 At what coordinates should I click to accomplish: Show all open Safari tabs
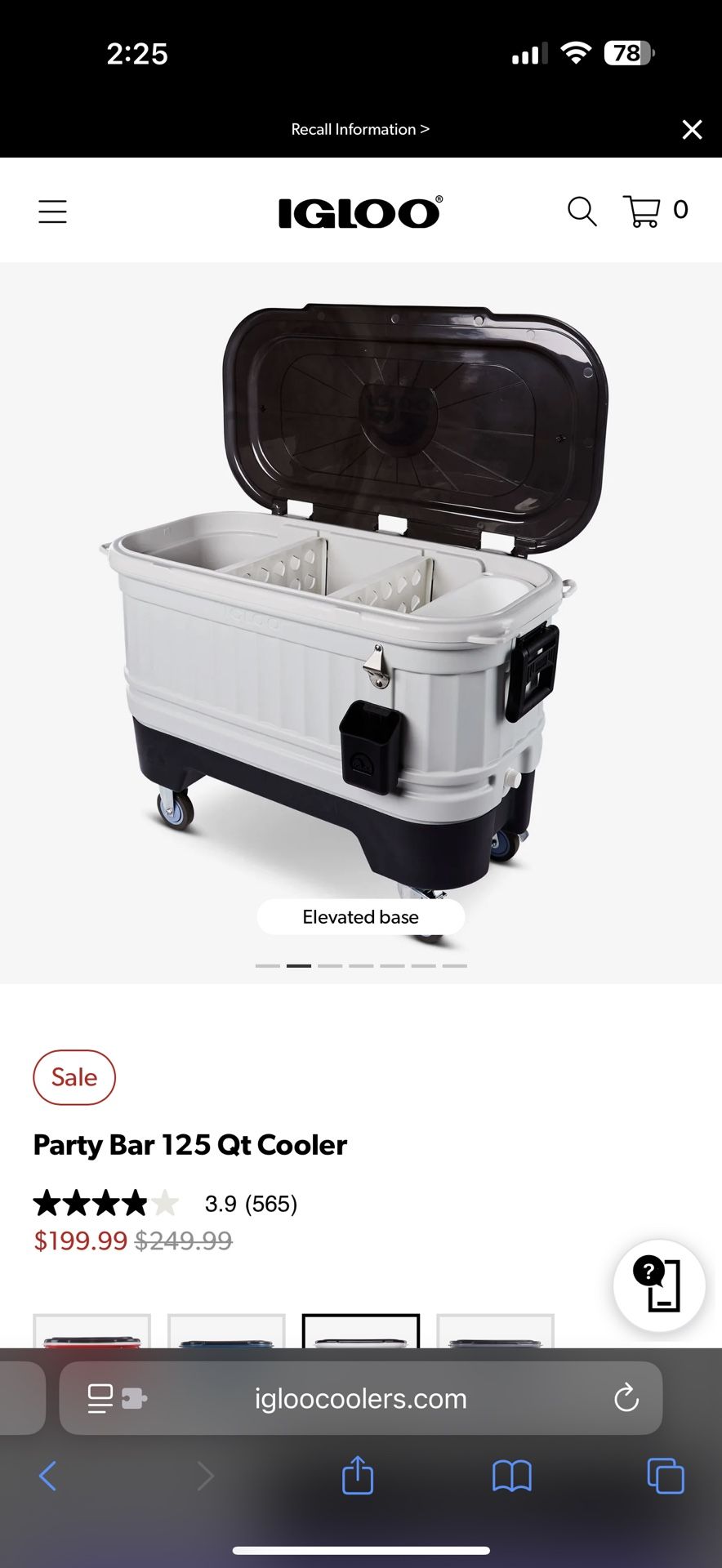pyautogui.click(x=665, y=1476)
